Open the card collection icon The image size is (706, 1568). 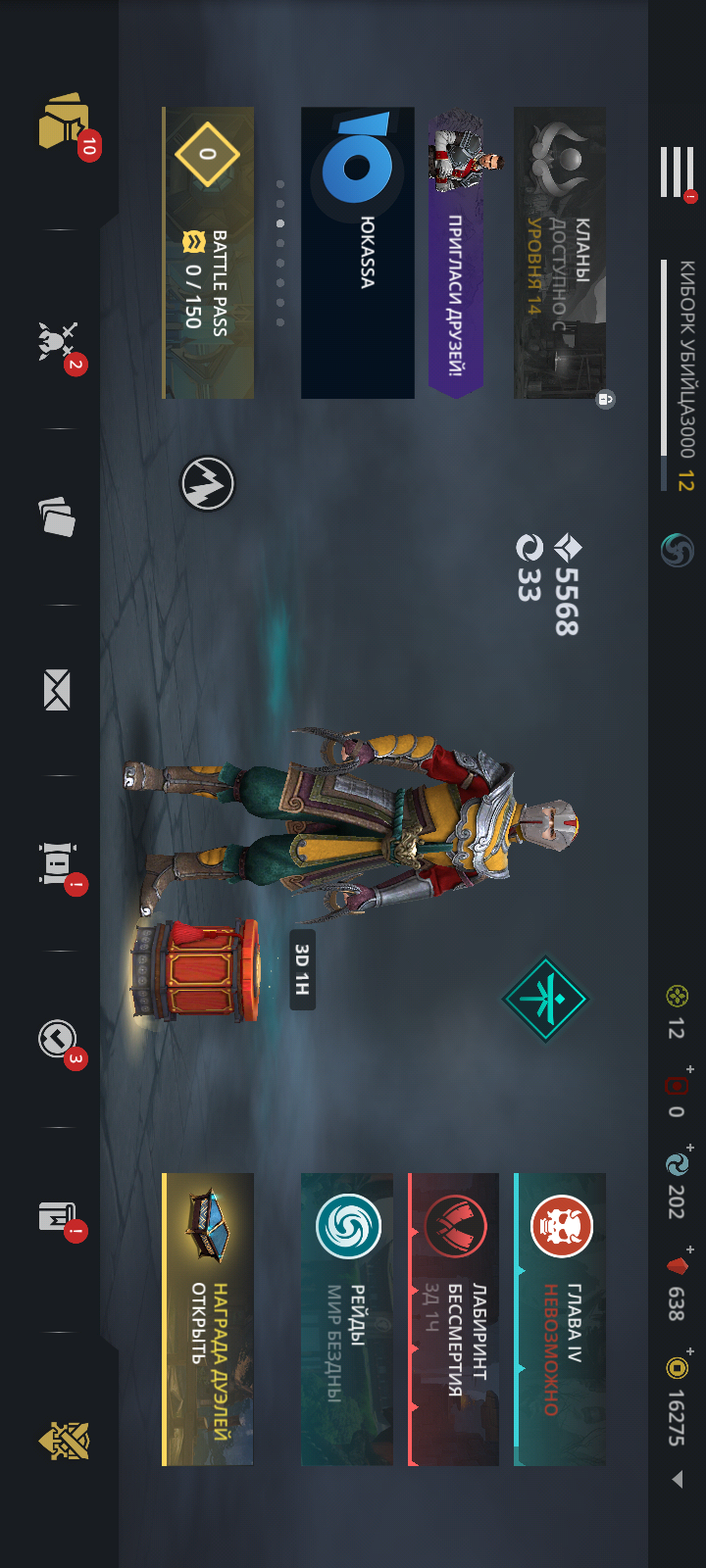(x=58, y=515)
